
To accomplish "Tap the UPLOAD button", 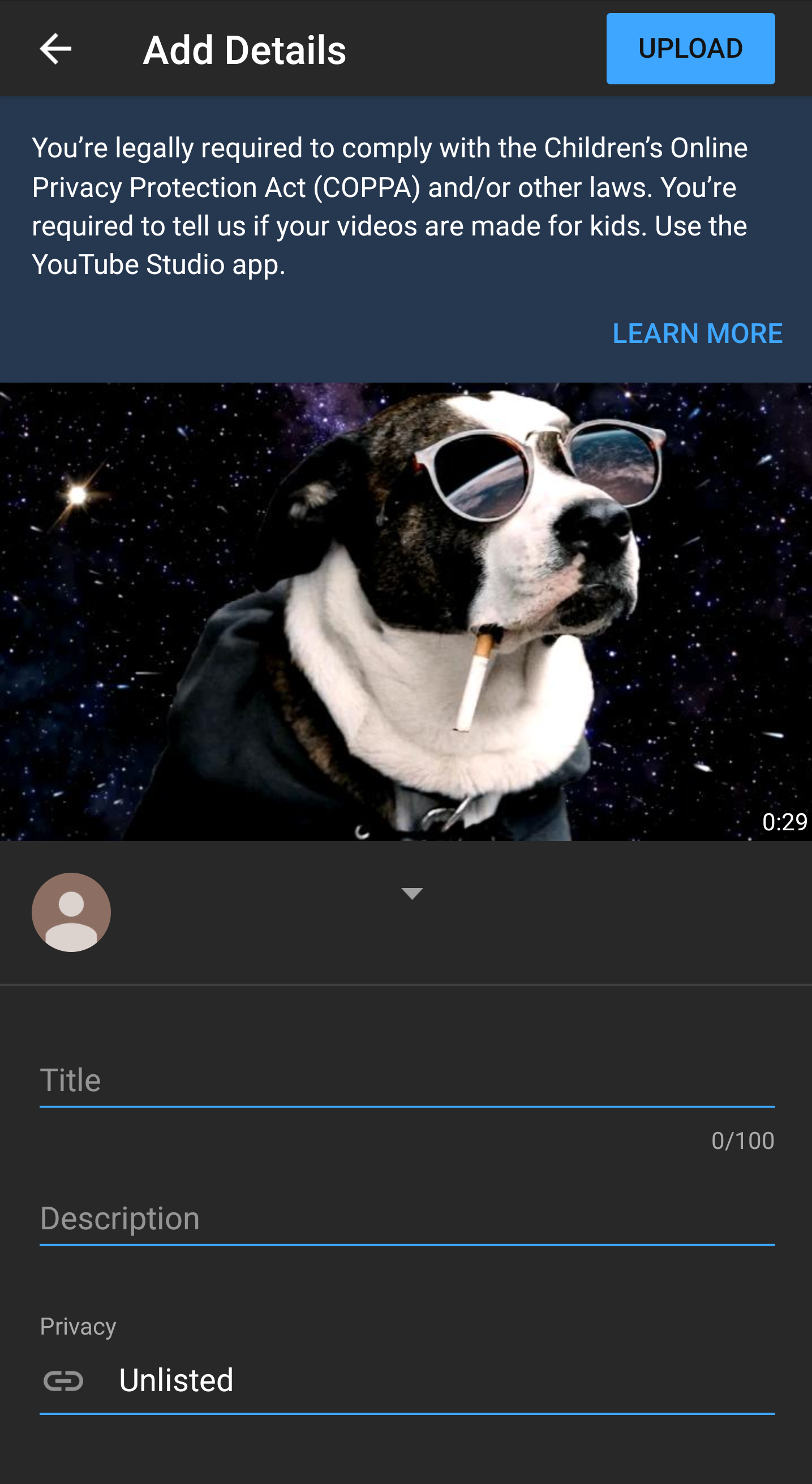I will tap(690, 49).
